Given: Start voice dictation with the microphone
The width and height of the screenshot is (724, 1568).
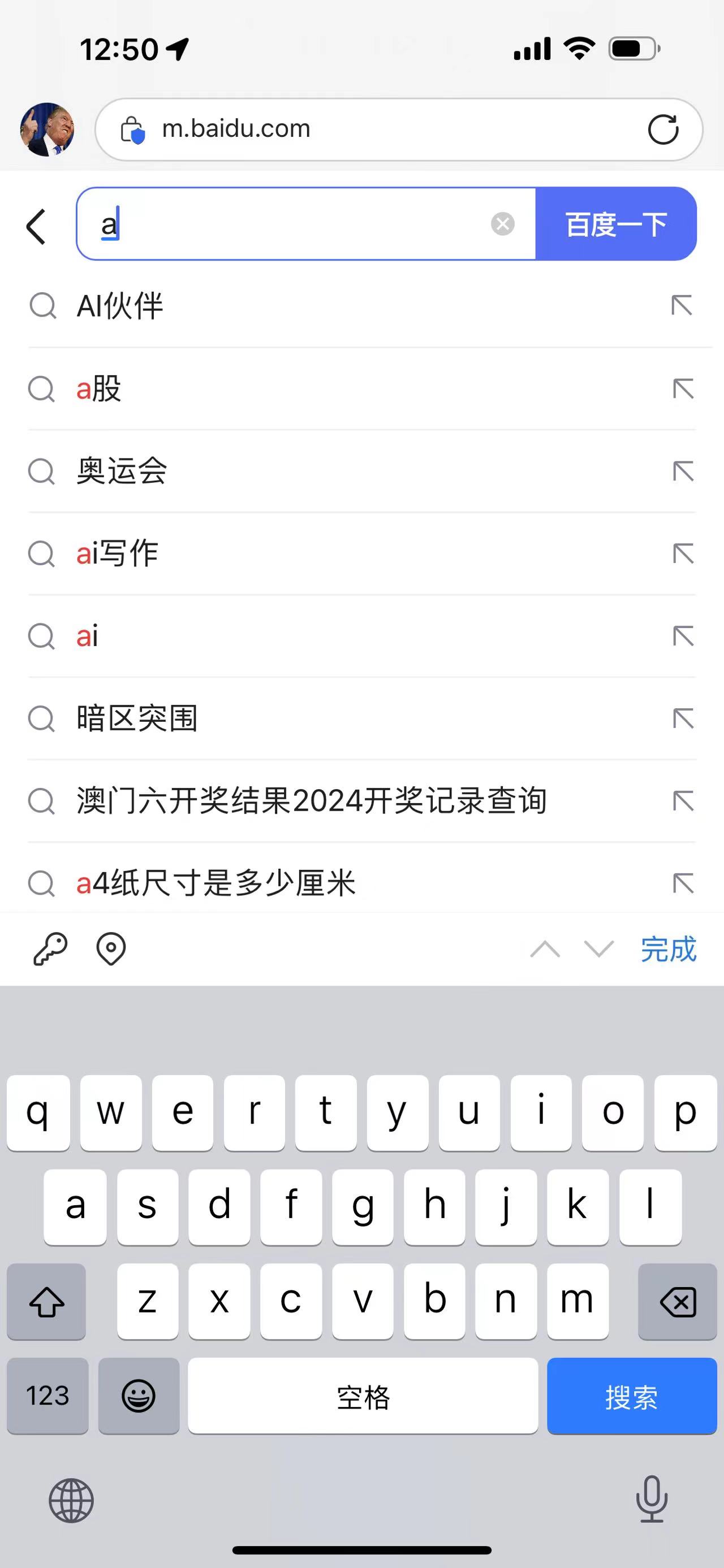Looking at the screenshot, I should point(651,1498).
